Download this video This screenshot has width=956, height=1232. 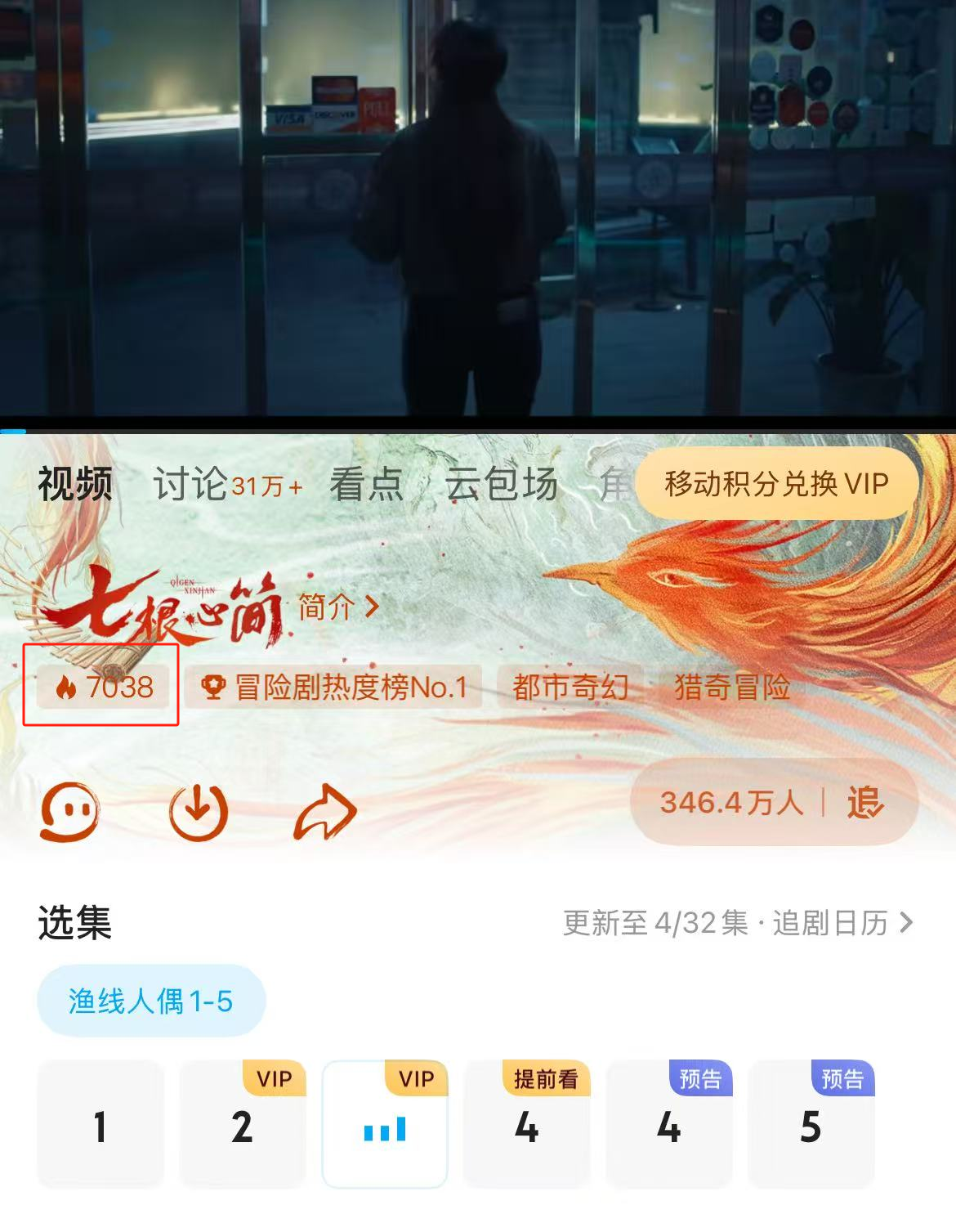click(x=198, y=811)
